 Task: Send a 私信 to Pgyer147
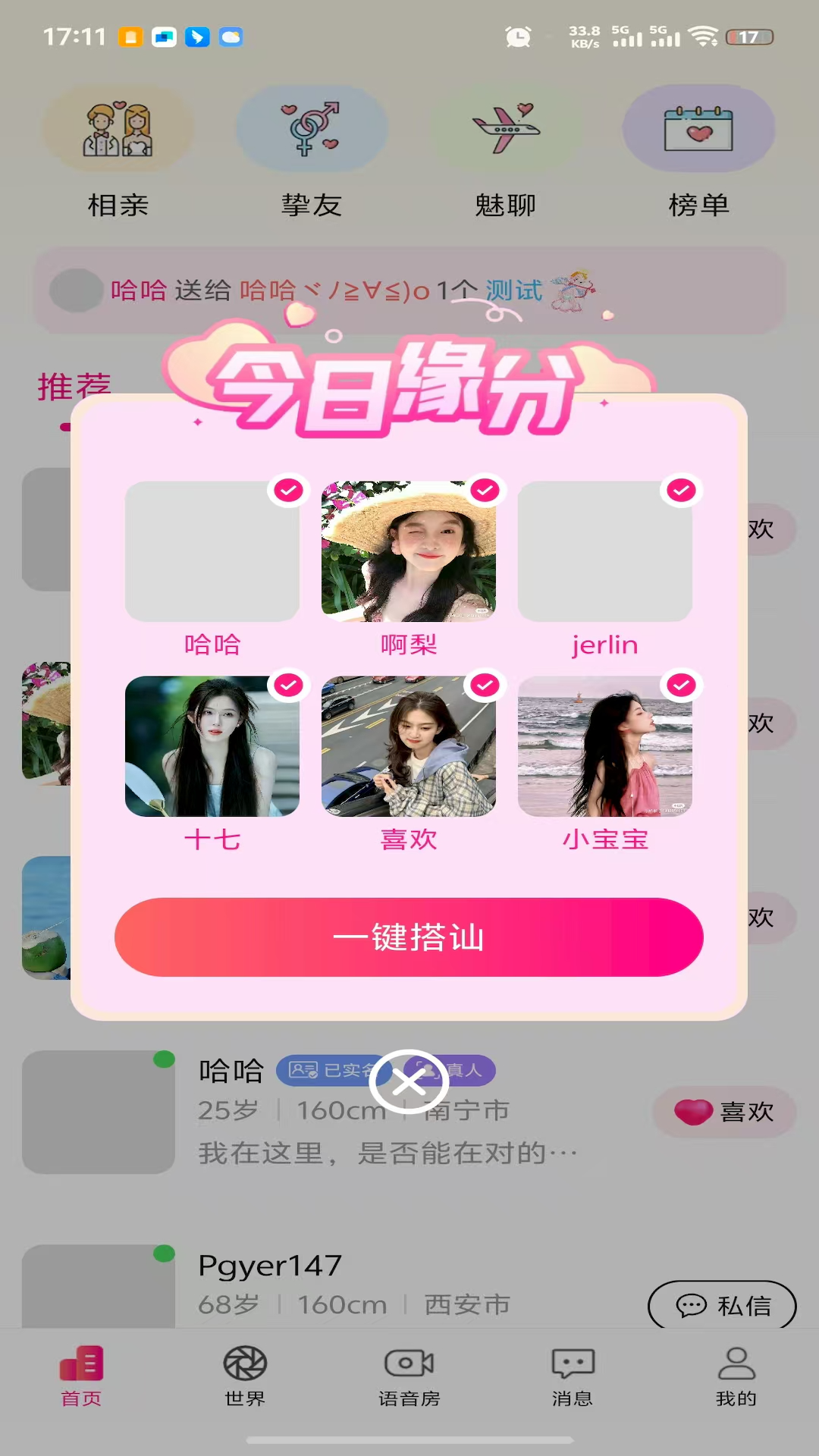[x=722, y=1306]
